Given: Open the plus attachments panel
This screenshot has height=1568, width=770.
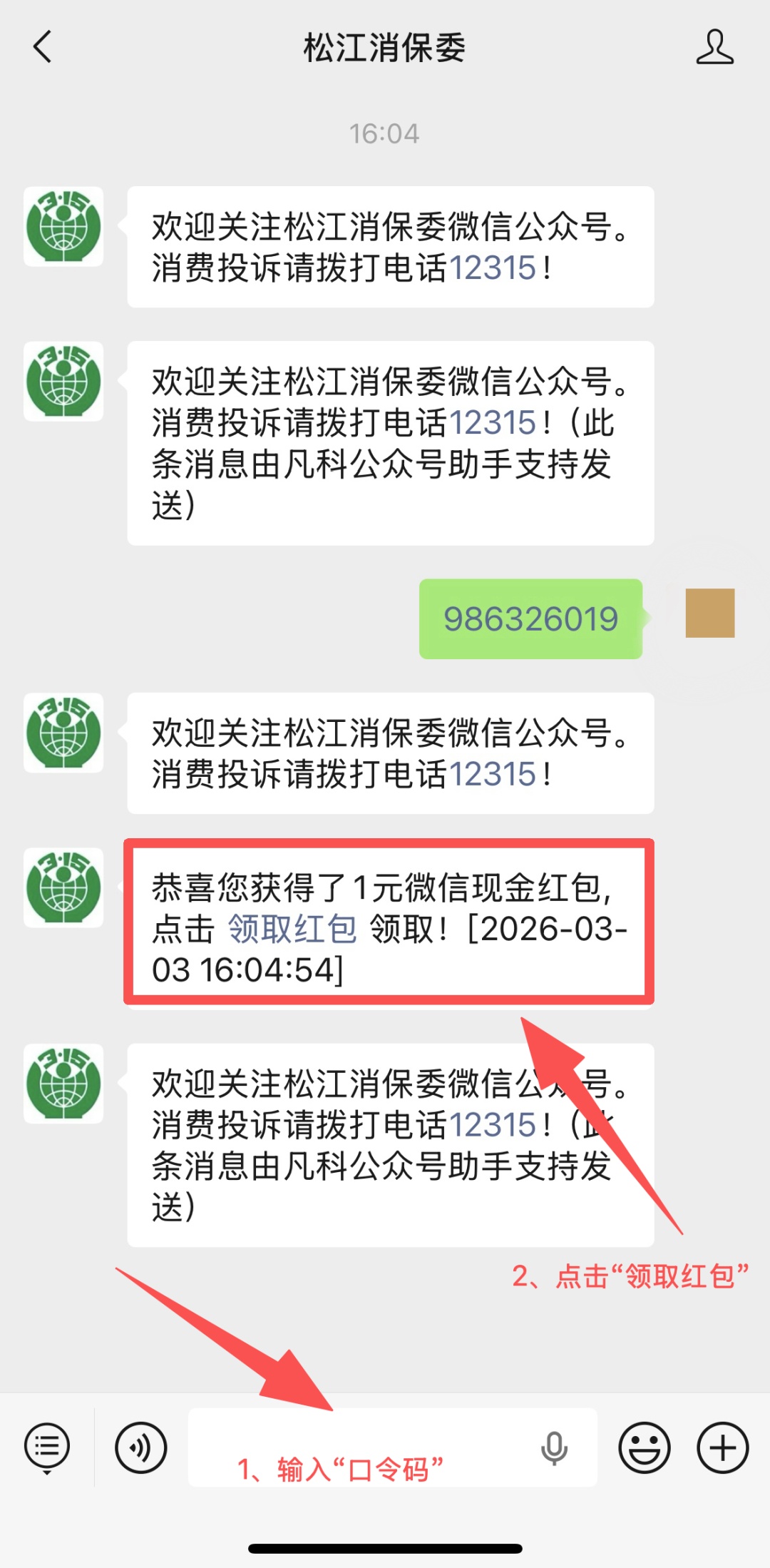Looking at the screenshot, I should point(722,1447).
